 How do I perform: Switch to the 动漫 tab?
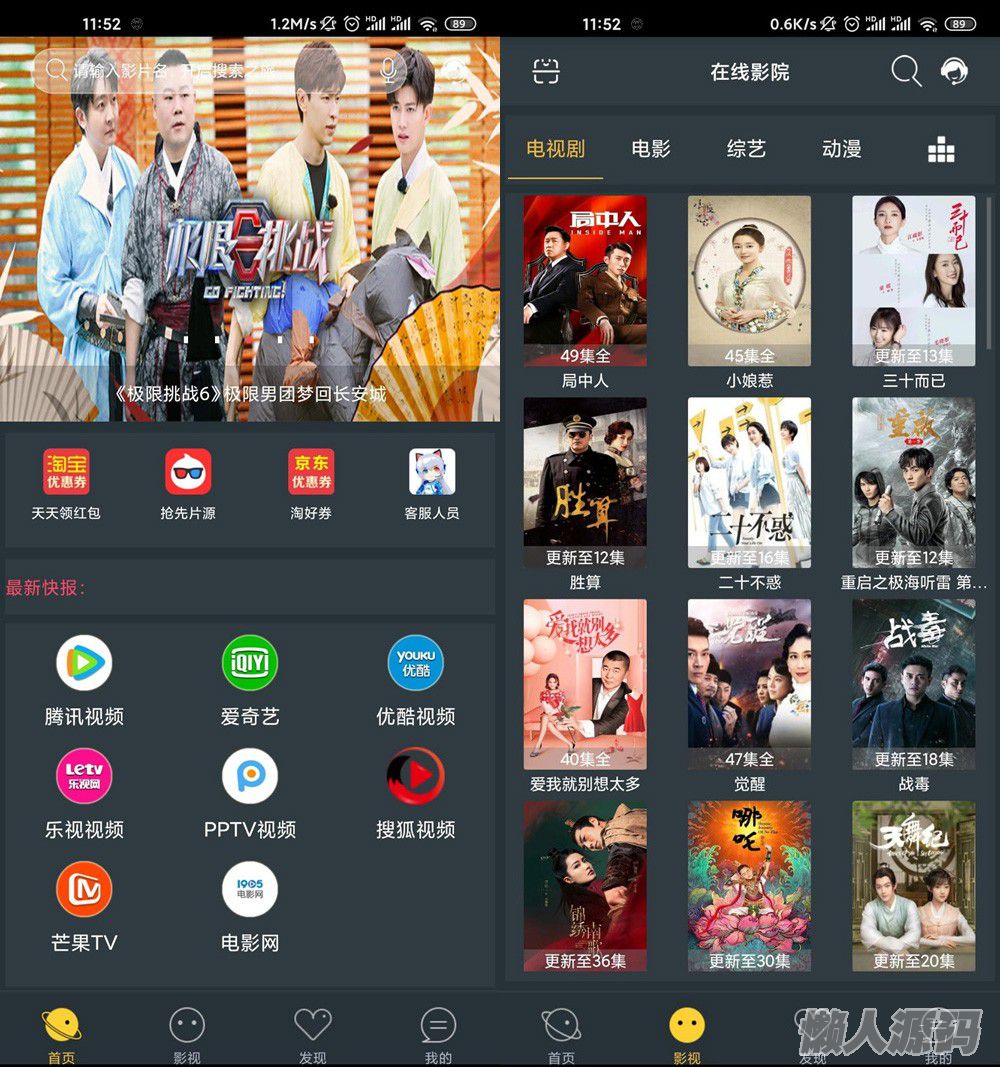pyautogui.click(x=841, y=149)
